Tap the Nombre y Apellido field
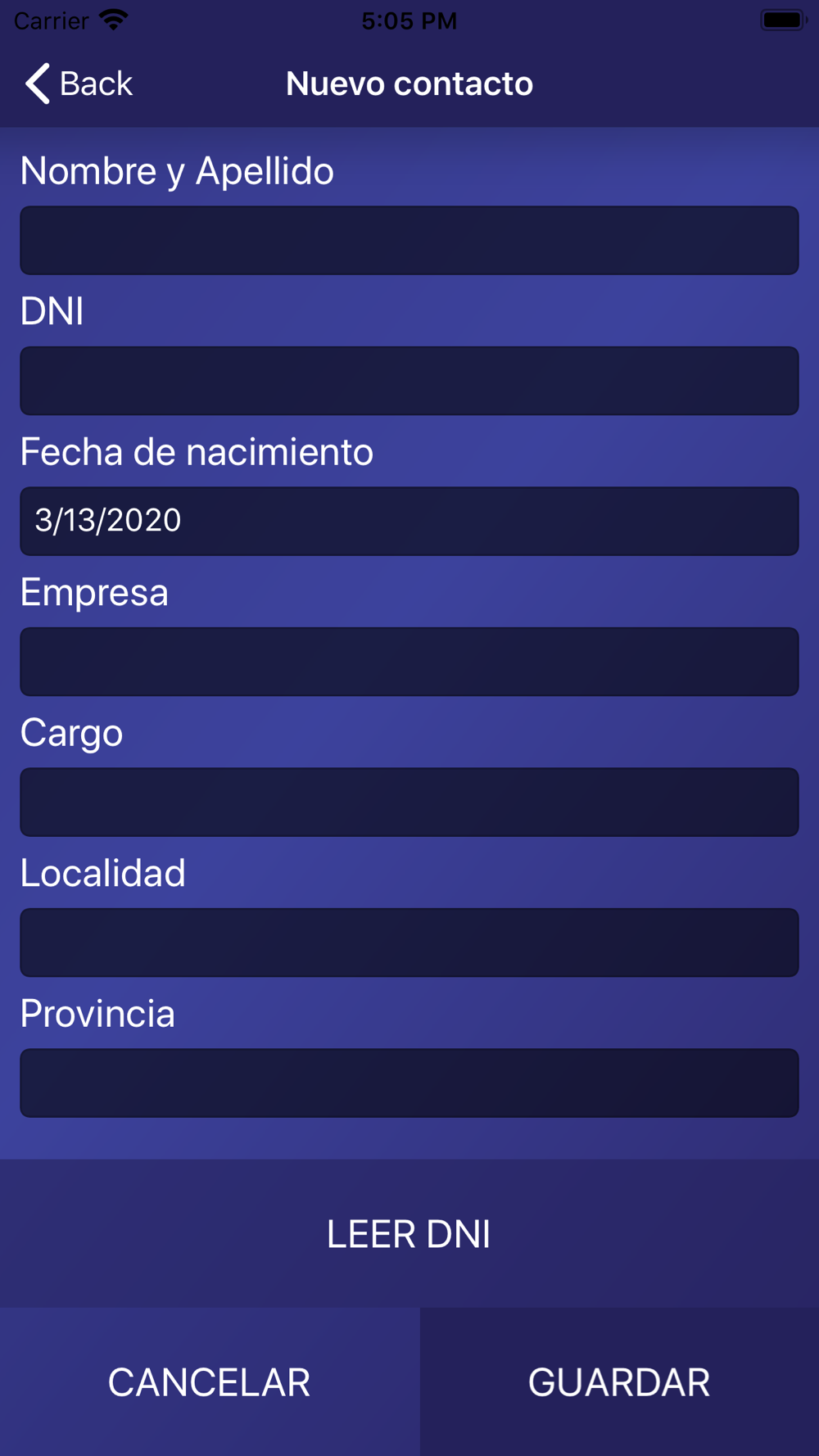819x1456 pixels. coord(409,240)
